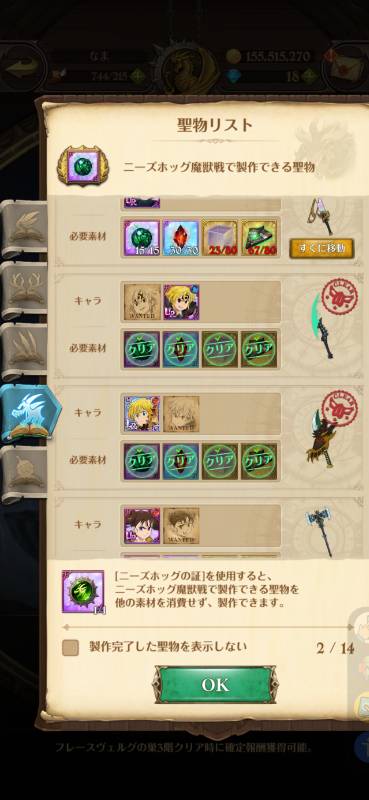Image resolution: width=369 pixels, height=800 pixels.
Task: Confirm with the green OK button
Action: click(x=215, y=684)
